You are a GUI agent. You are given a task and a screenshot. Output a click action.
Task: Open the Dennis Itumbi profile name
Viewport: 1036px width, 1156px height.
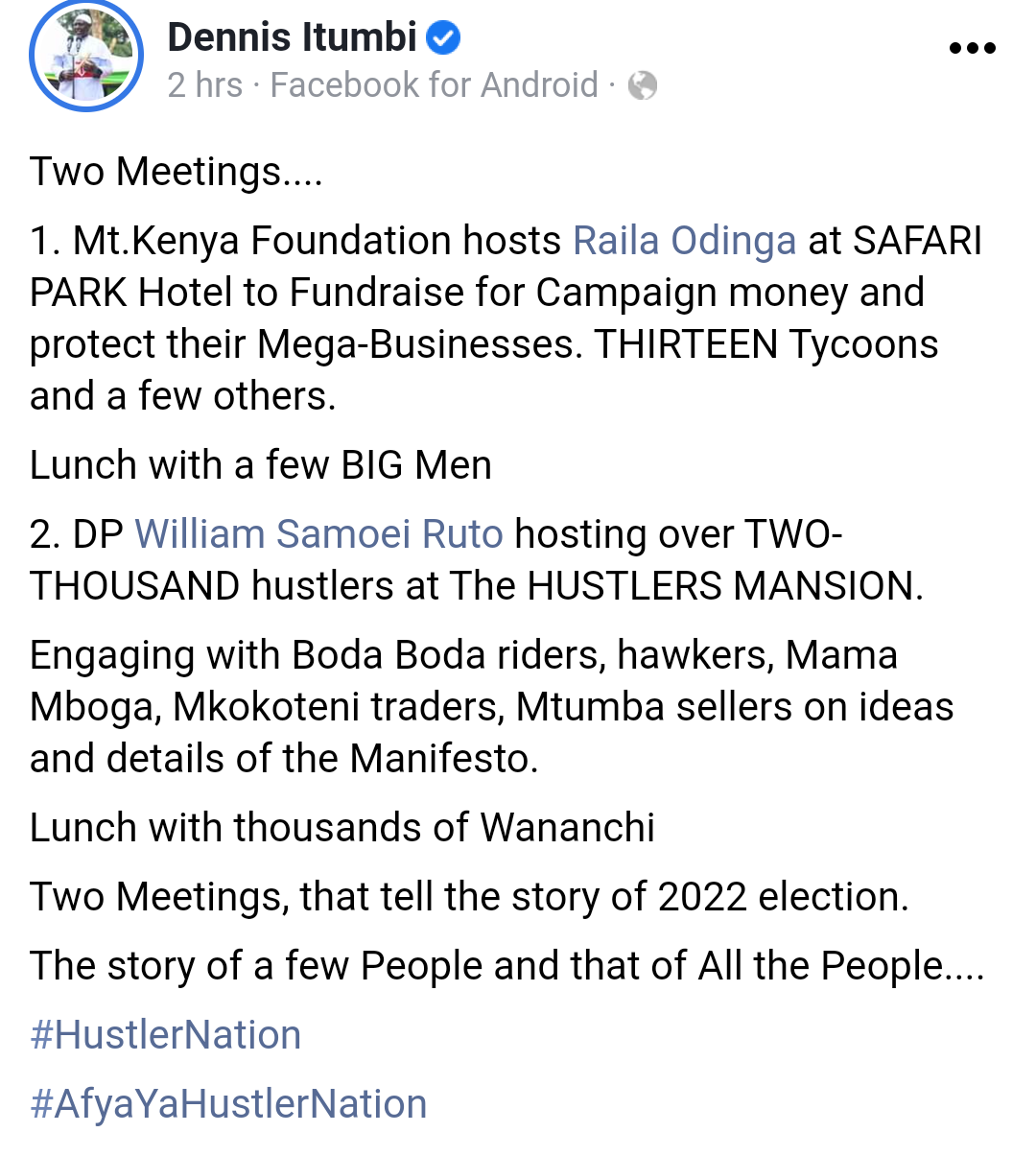coord(293,37)
